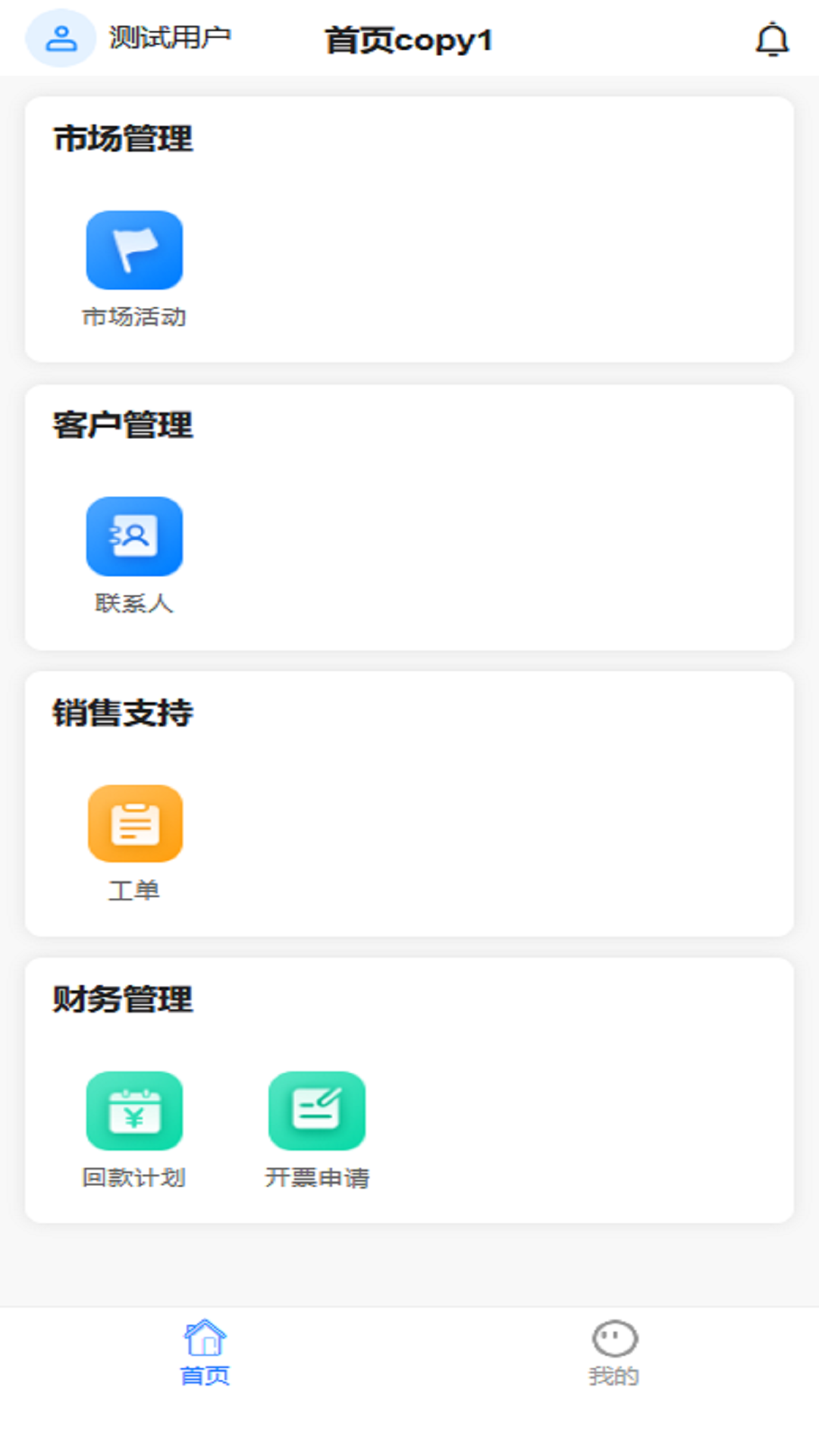Open the 市场活动 marketing activity icon
This screenshot has height=1456, width=819.
pyautogui.click(x=135, y=250)
